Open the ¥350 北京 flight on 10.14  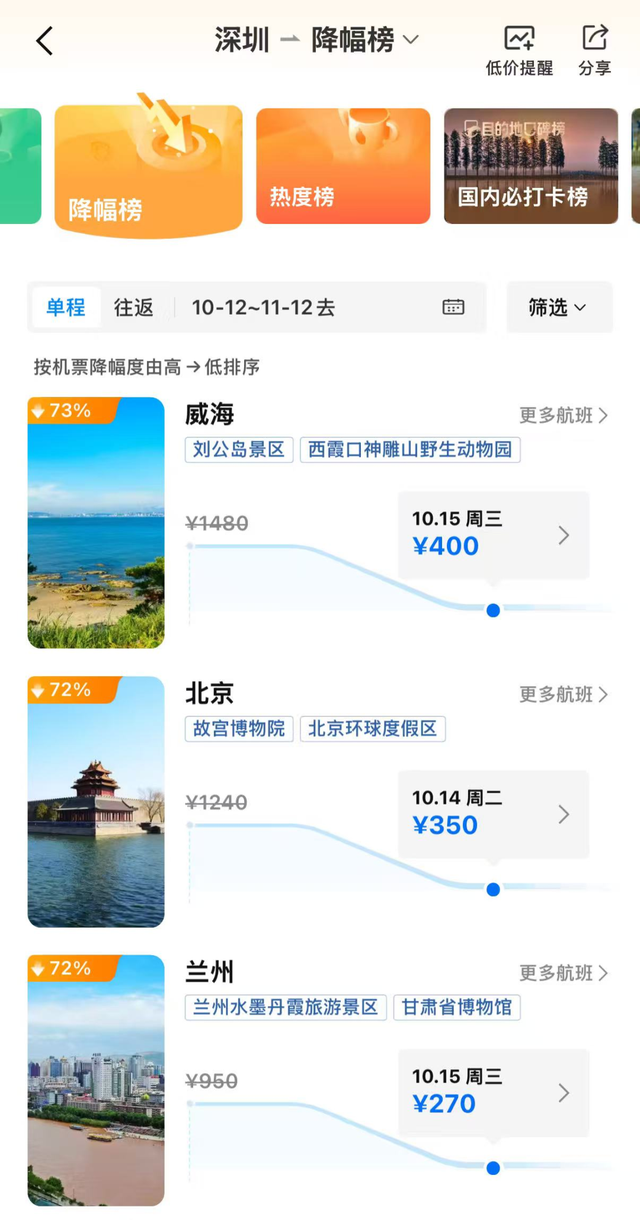click(493, 814)
